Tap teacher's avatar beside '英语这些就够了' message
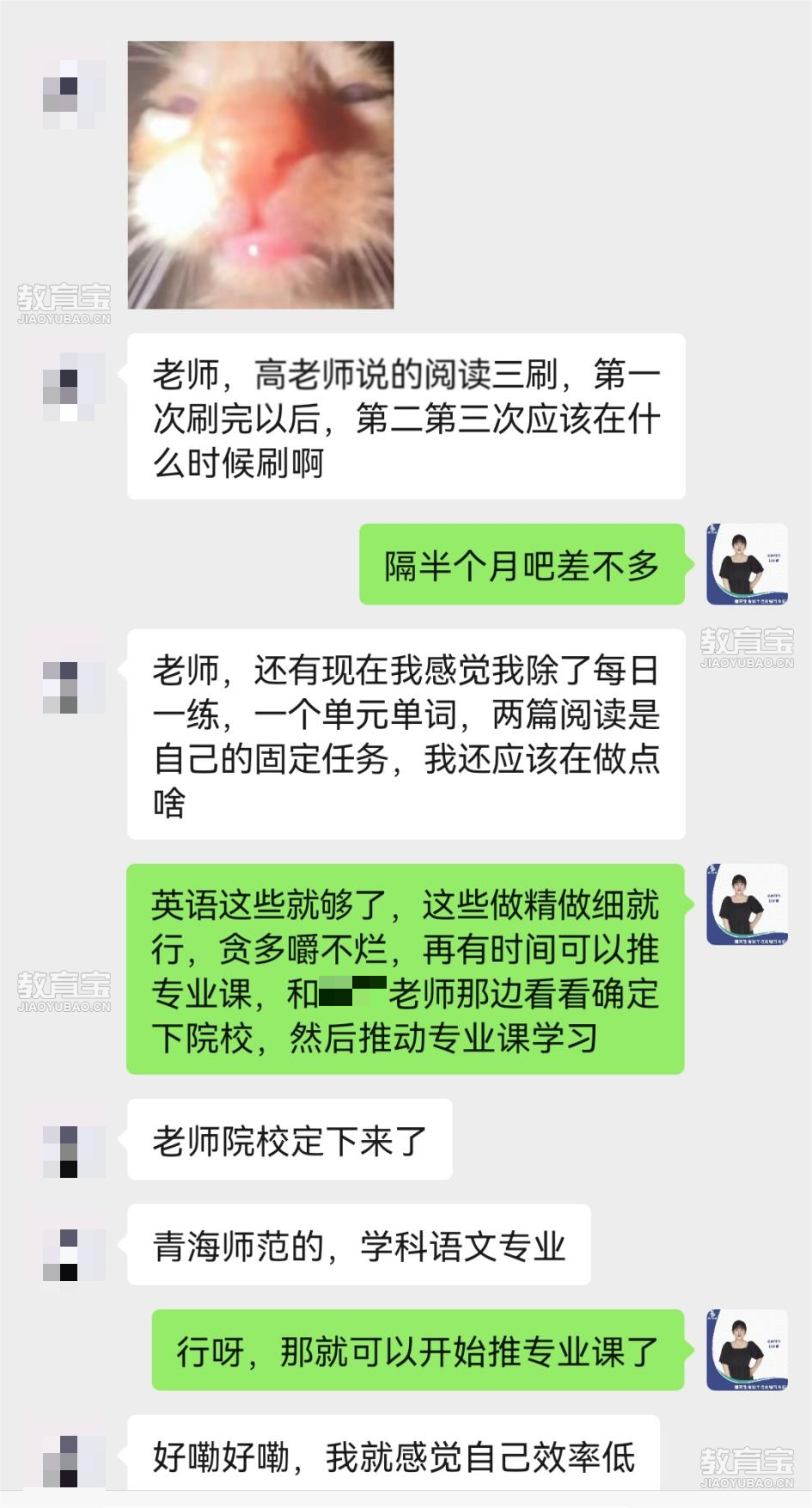Screen dimensions: 812x1508 [x=747, y=904]
